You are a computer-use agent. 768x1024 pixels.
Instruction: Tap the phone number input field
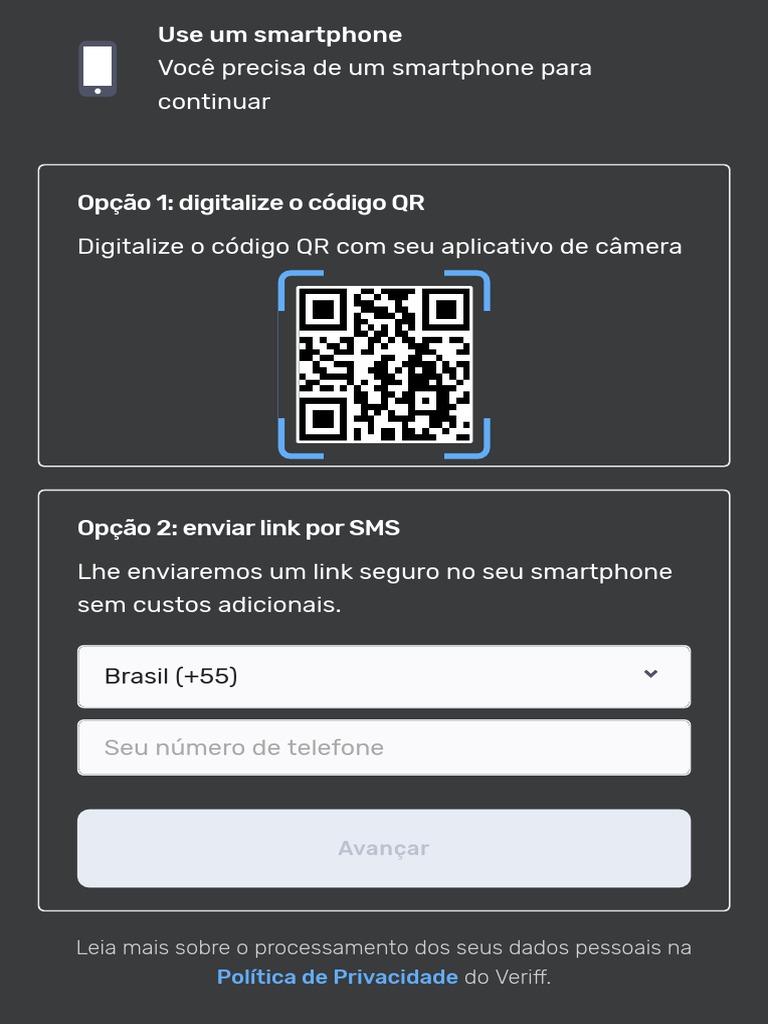tap(384, 747)
